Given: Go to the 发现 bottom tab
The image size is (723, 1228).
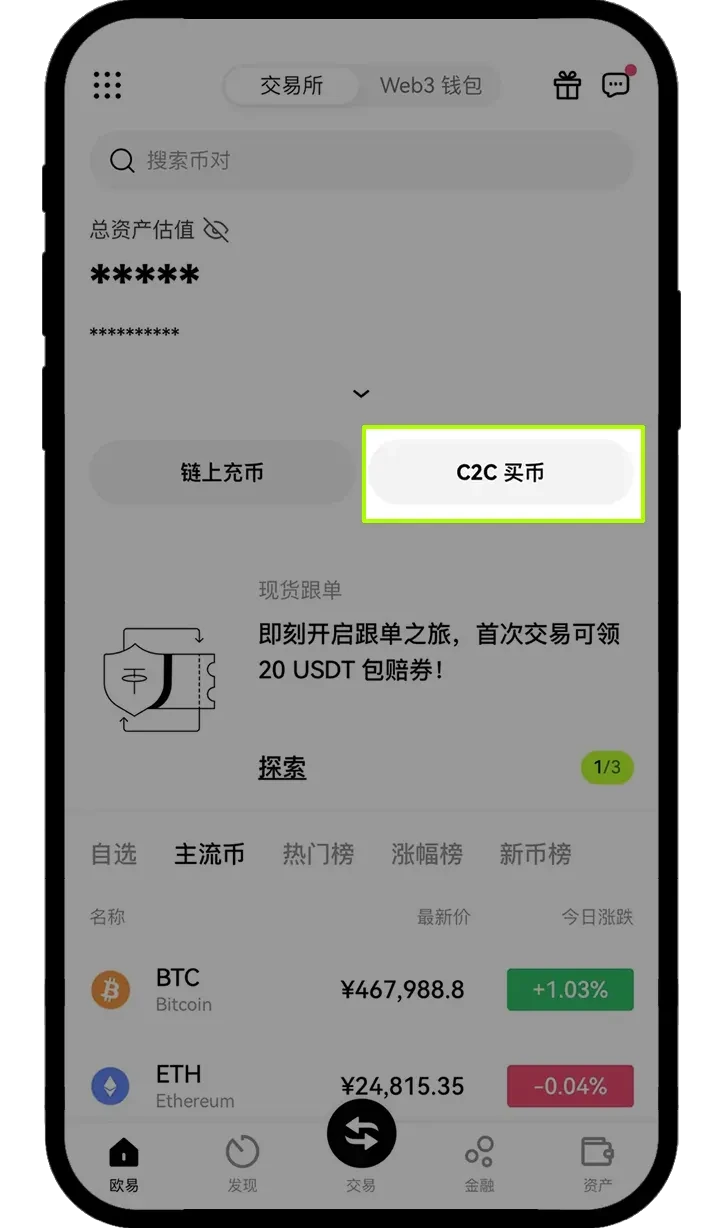Looking at the screenshot, I should (x=242, y=1164).
